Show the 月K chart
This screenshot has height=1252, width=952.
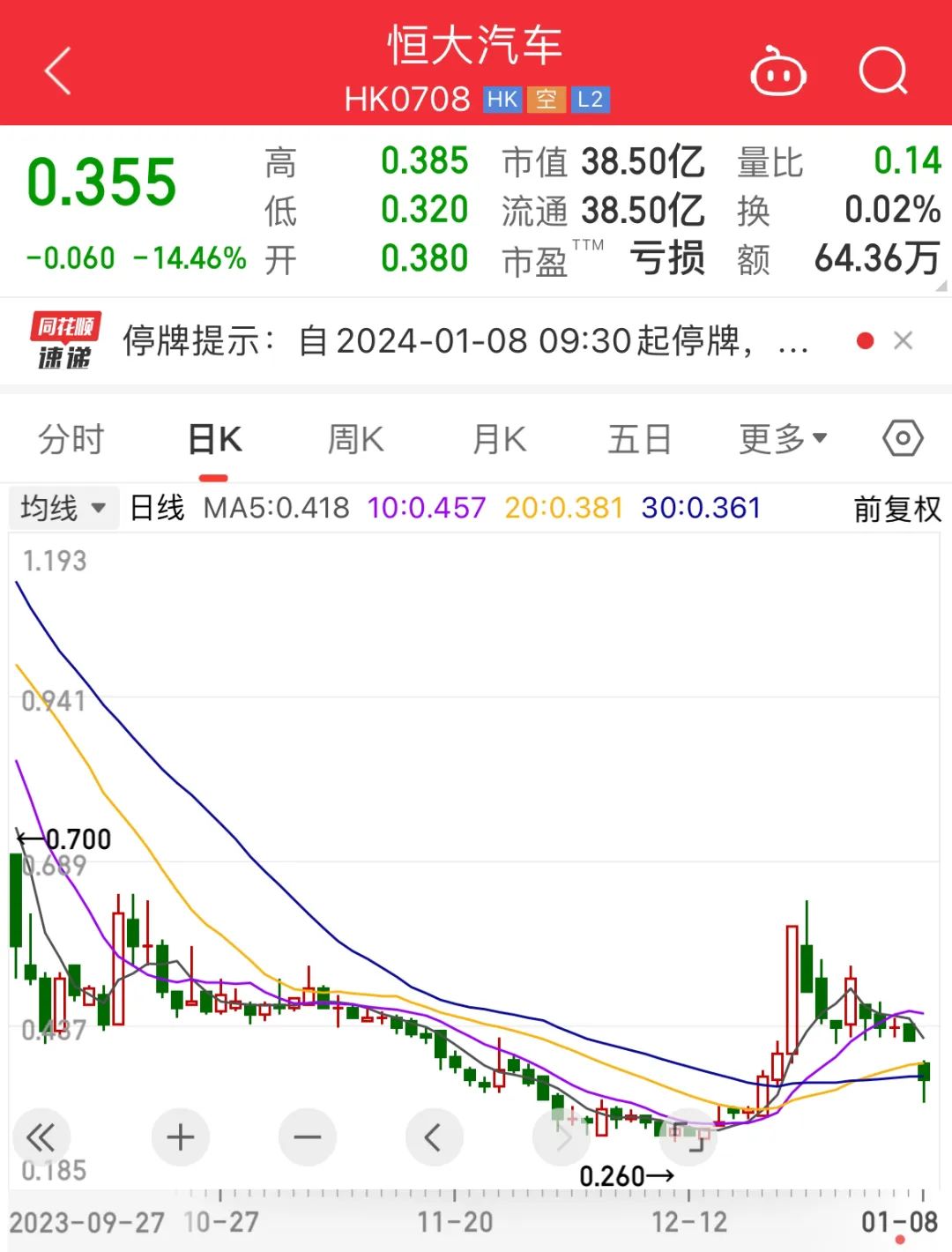[x=499, y=439]
